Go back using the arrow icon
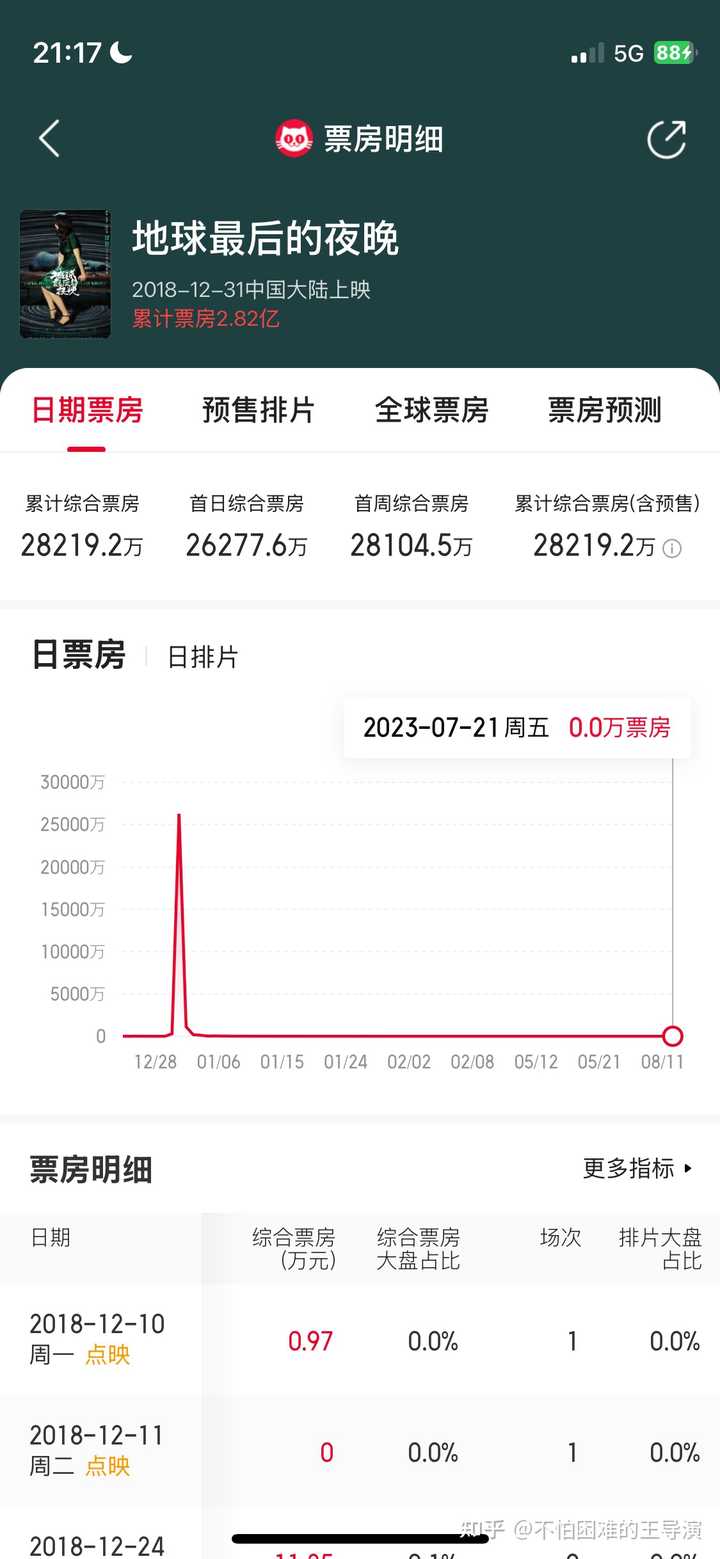720x1559 pixels. click(49, 139)
